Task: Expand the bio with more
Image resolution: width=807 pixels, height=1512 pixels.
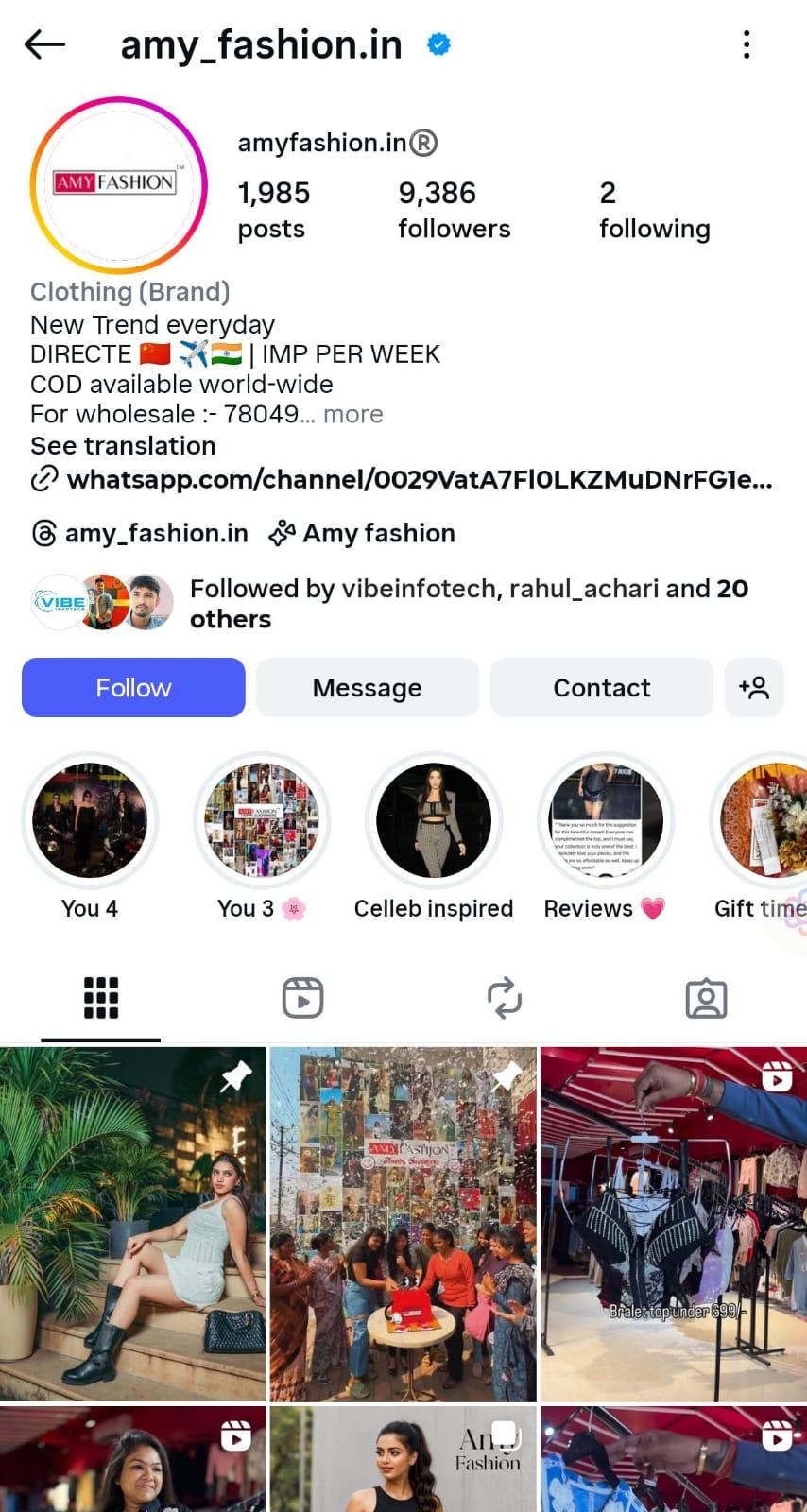Action: (x=352, y=414)
